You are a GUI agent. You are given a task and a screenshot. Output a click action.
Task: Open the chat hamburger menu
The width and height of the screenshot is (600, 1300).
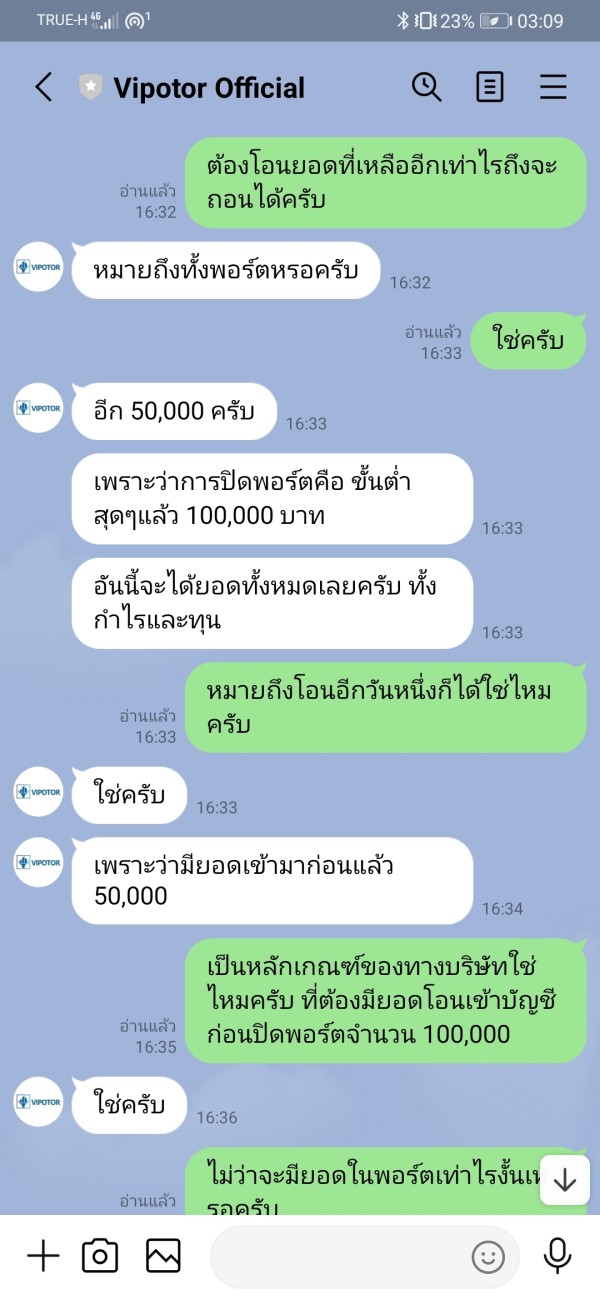pyautogui.click(x=553, y=88)
